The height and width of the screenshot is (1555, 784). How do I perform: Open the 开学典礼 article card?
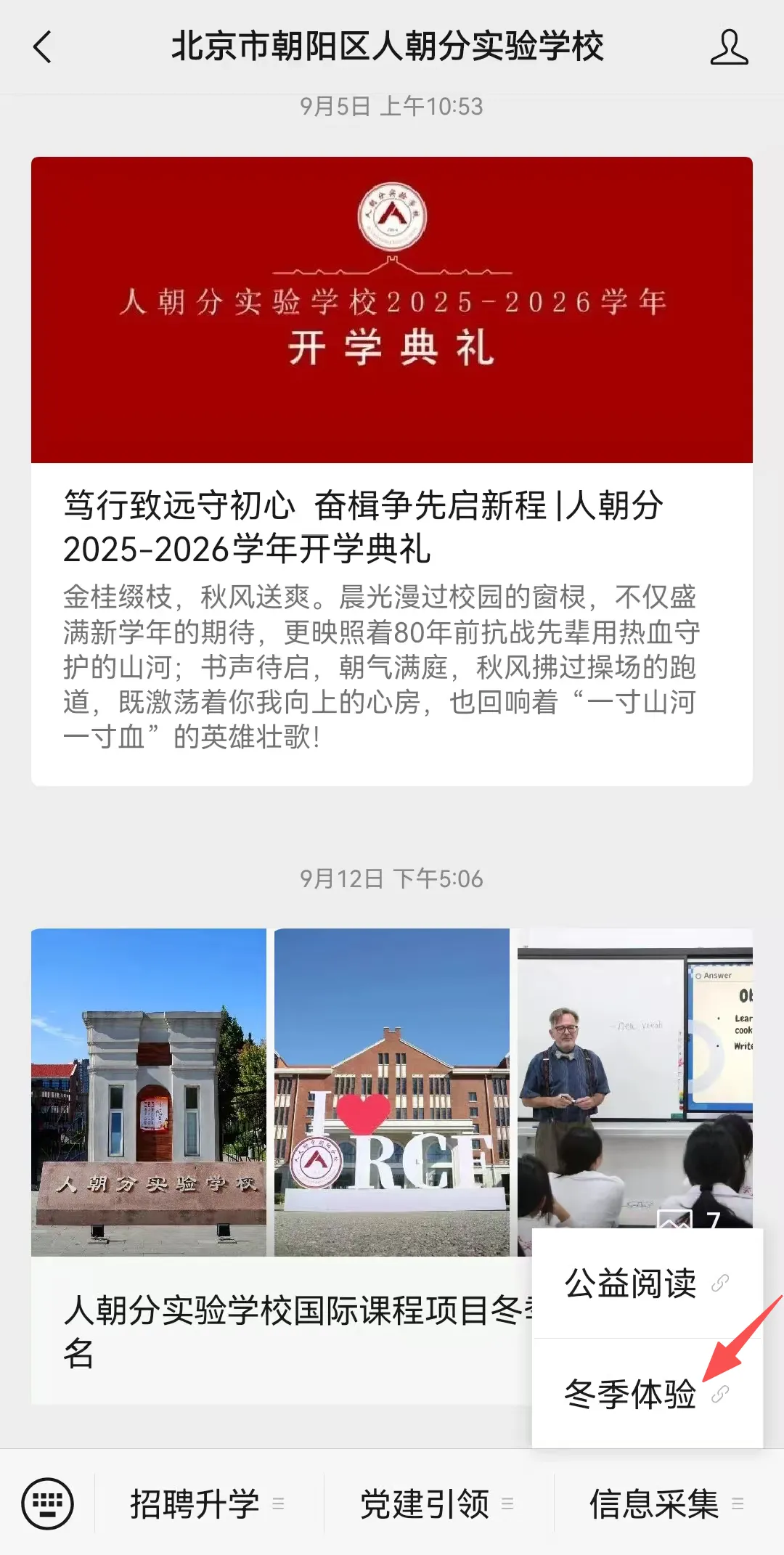(x=392, y=471)
